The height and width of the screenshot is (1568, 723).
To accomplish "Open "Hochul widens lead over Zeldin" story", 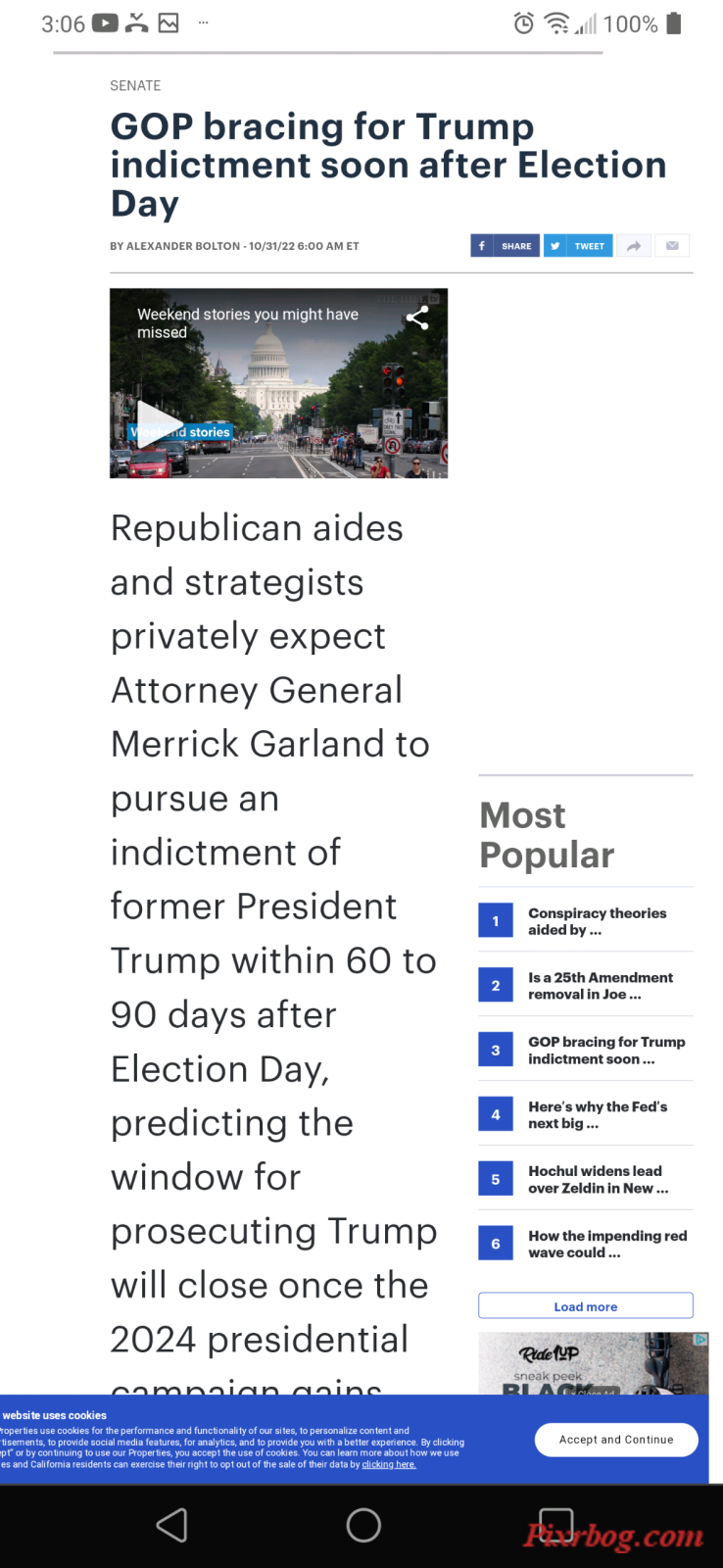I will pos(599,1180).
